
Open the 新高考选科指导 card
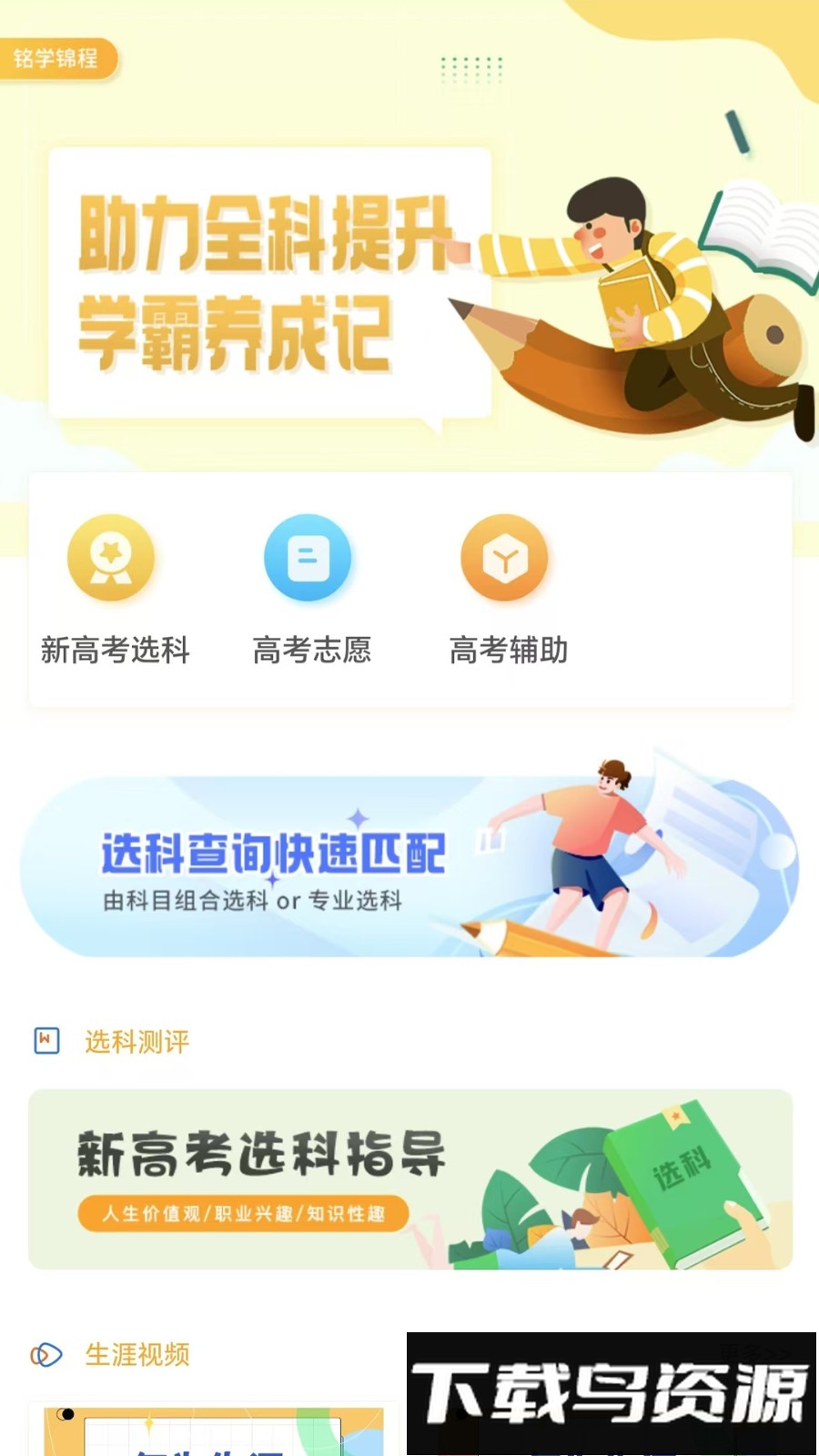coord(409,1178)
